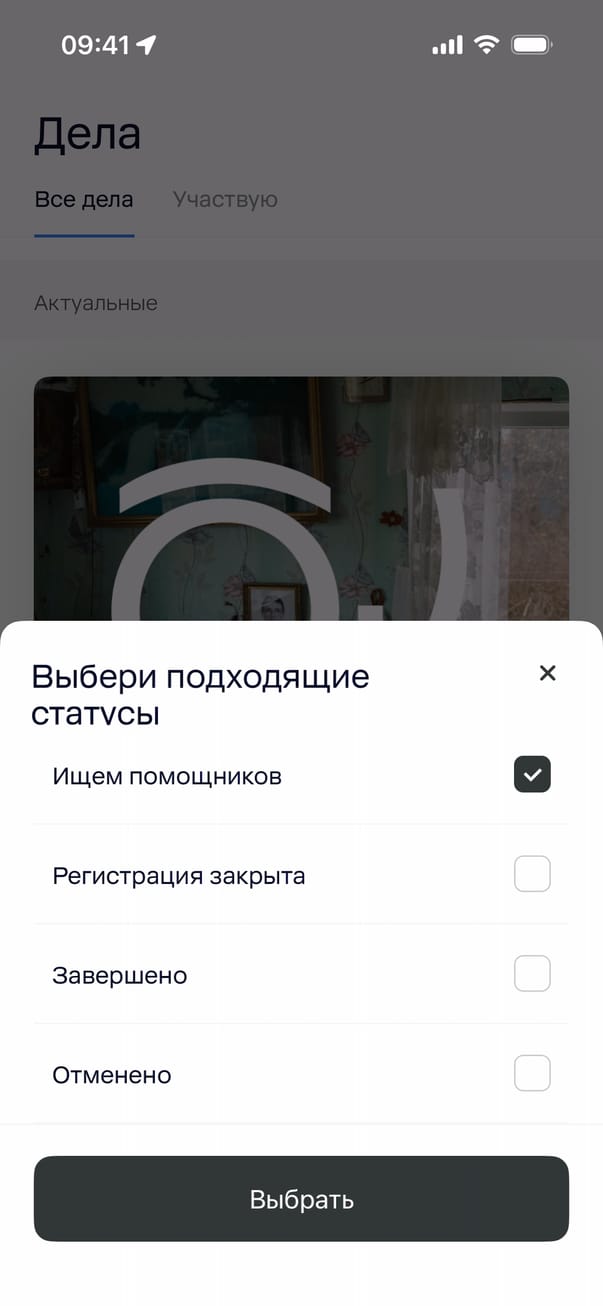
Task: Select the "Завершено" status checkbox
Action: tap(532, 974)
